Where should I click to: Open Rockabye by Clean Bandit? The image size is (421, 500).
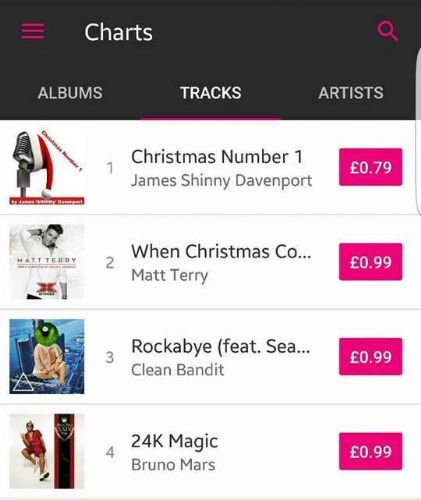click(x=208, y=357)
